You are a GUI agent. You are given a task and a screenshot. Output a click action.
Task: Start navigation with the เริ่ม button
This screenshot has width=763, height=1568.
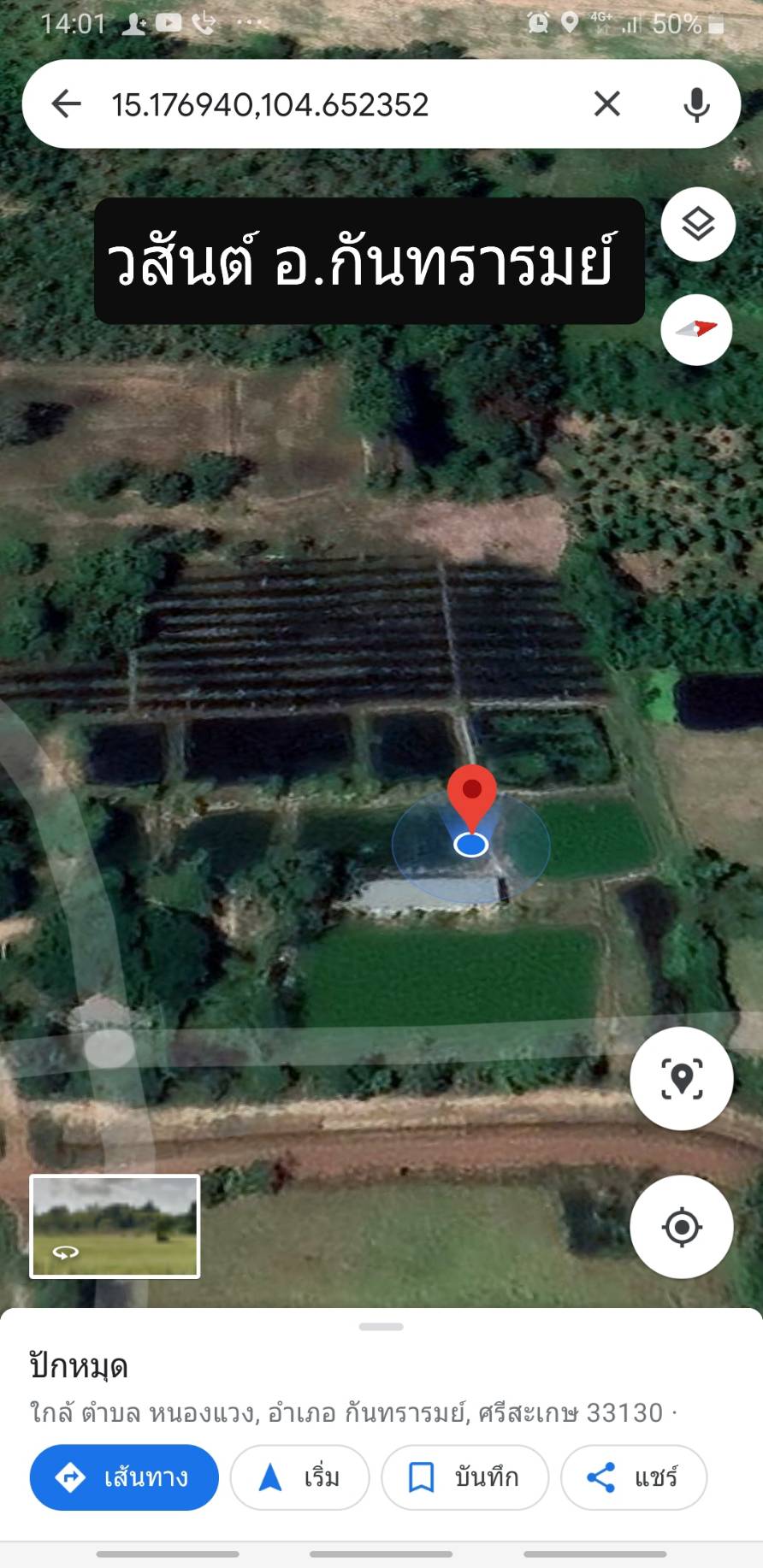(x=299, y=1477)
